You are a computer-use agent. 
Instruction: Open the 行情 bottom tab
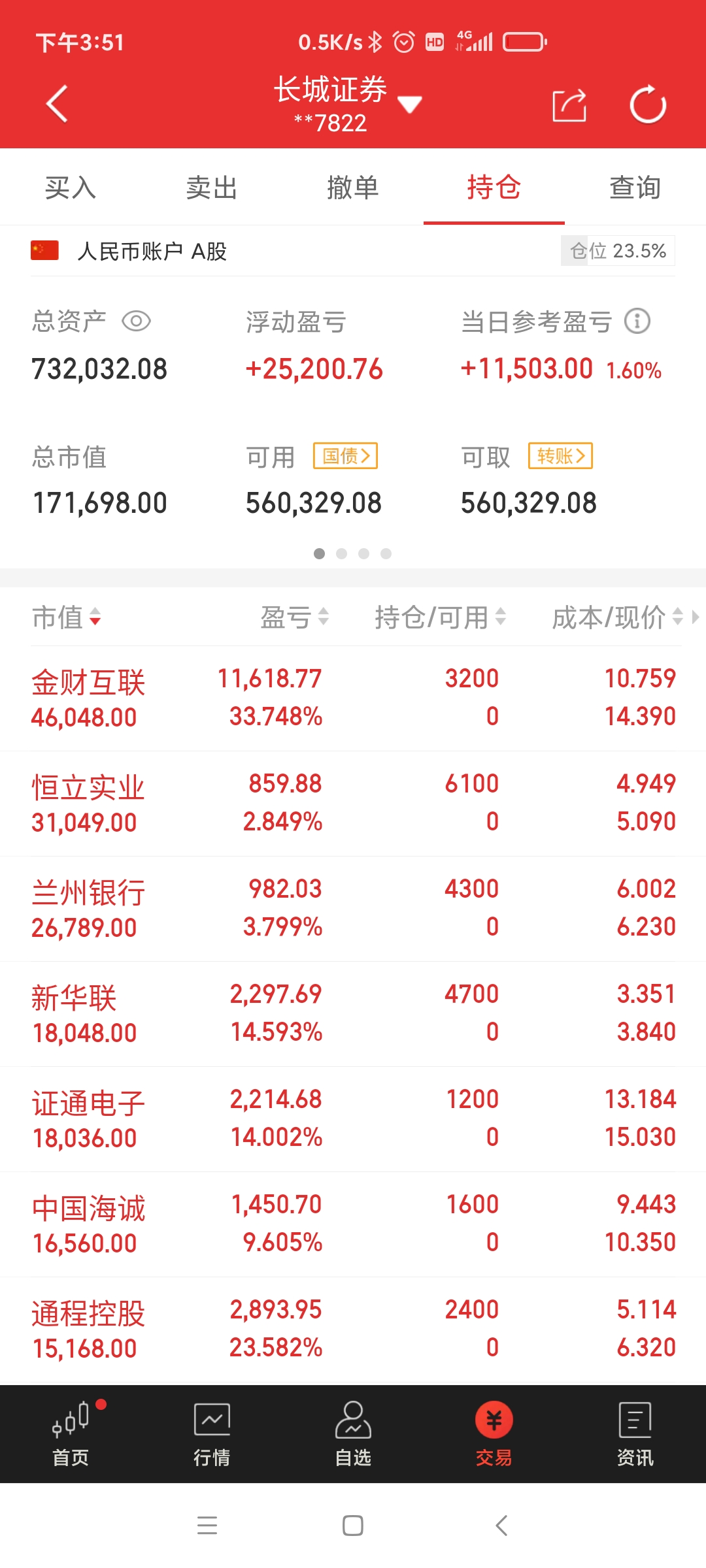point(212,1433)
